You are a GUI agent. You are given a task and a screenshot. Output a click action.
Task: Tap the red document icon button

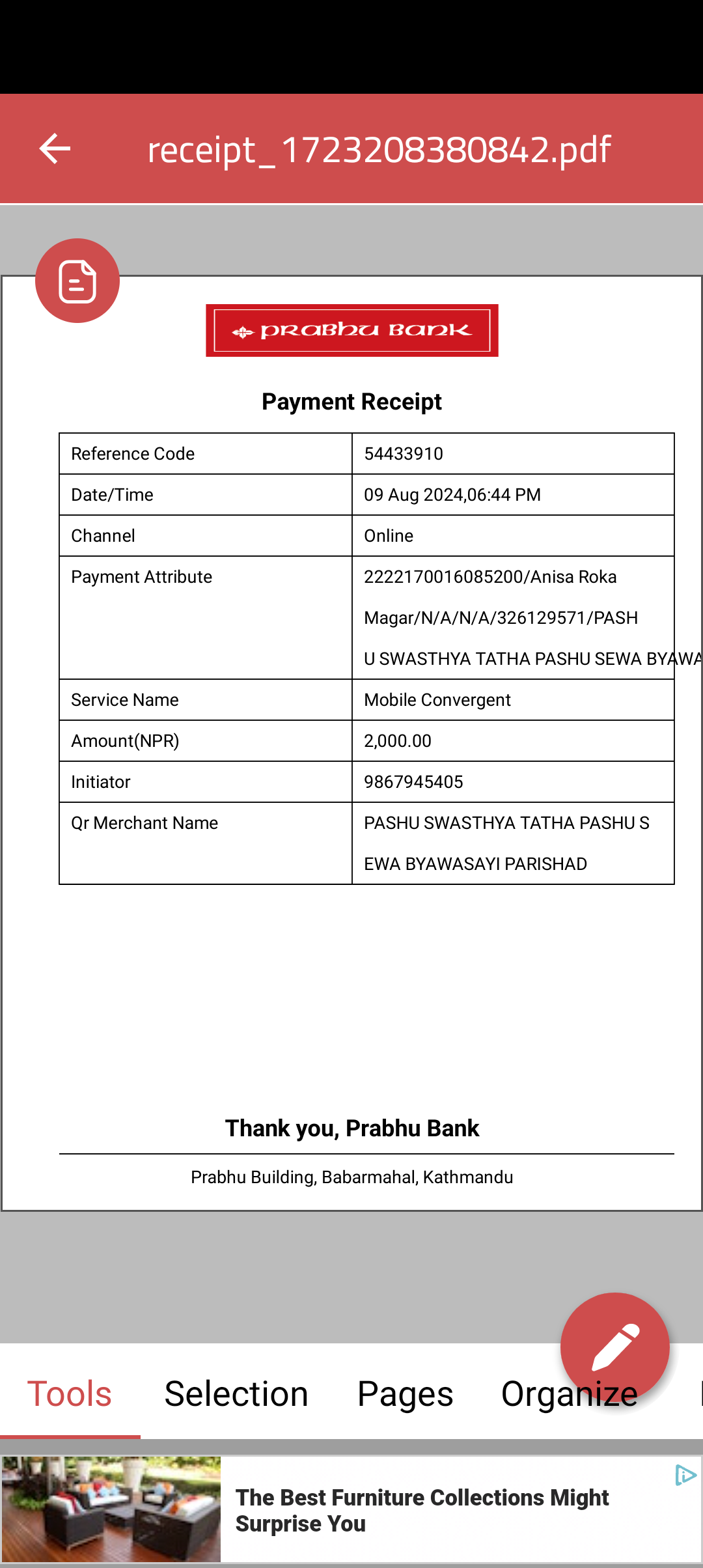(x=77, y=281)
